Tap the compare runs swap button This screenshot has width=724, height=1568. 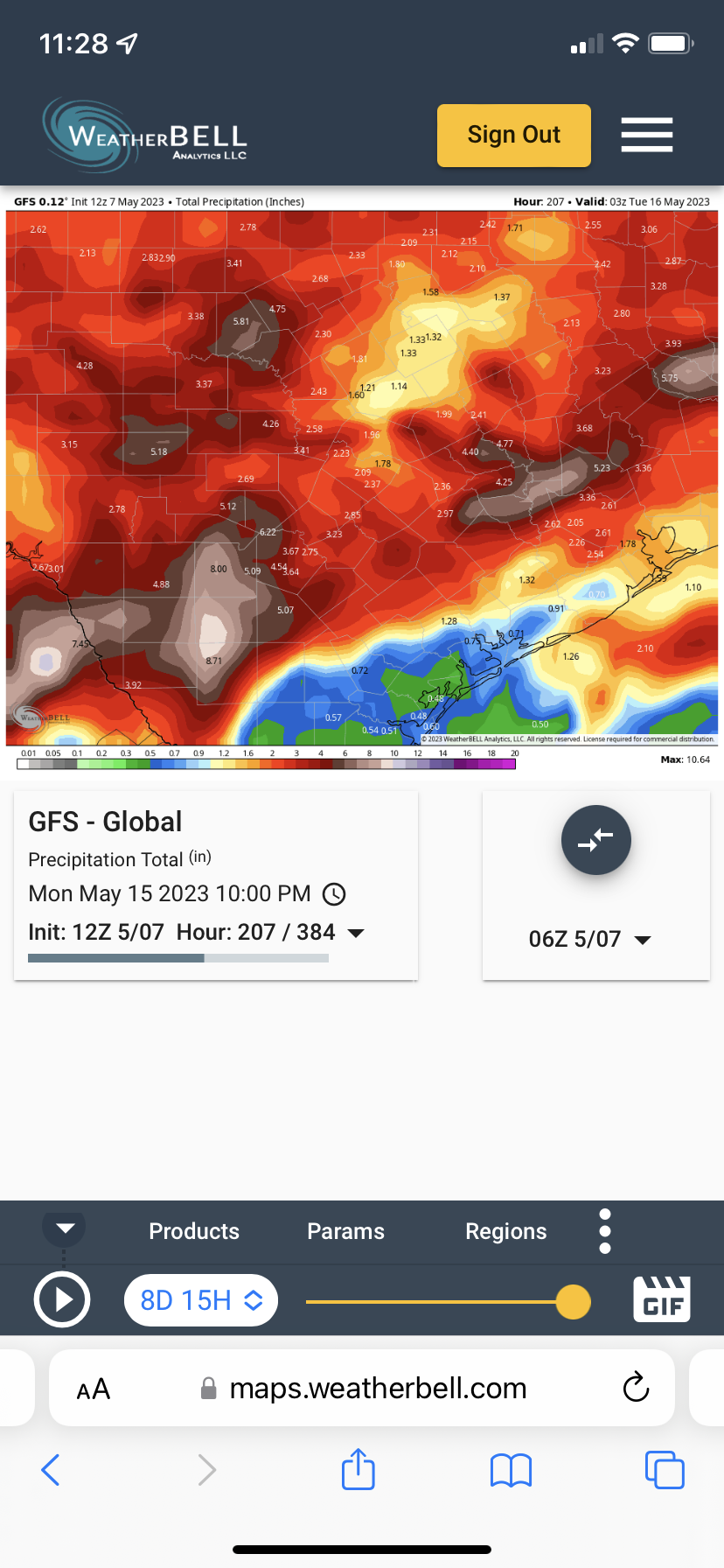click(x=595, y=840)
